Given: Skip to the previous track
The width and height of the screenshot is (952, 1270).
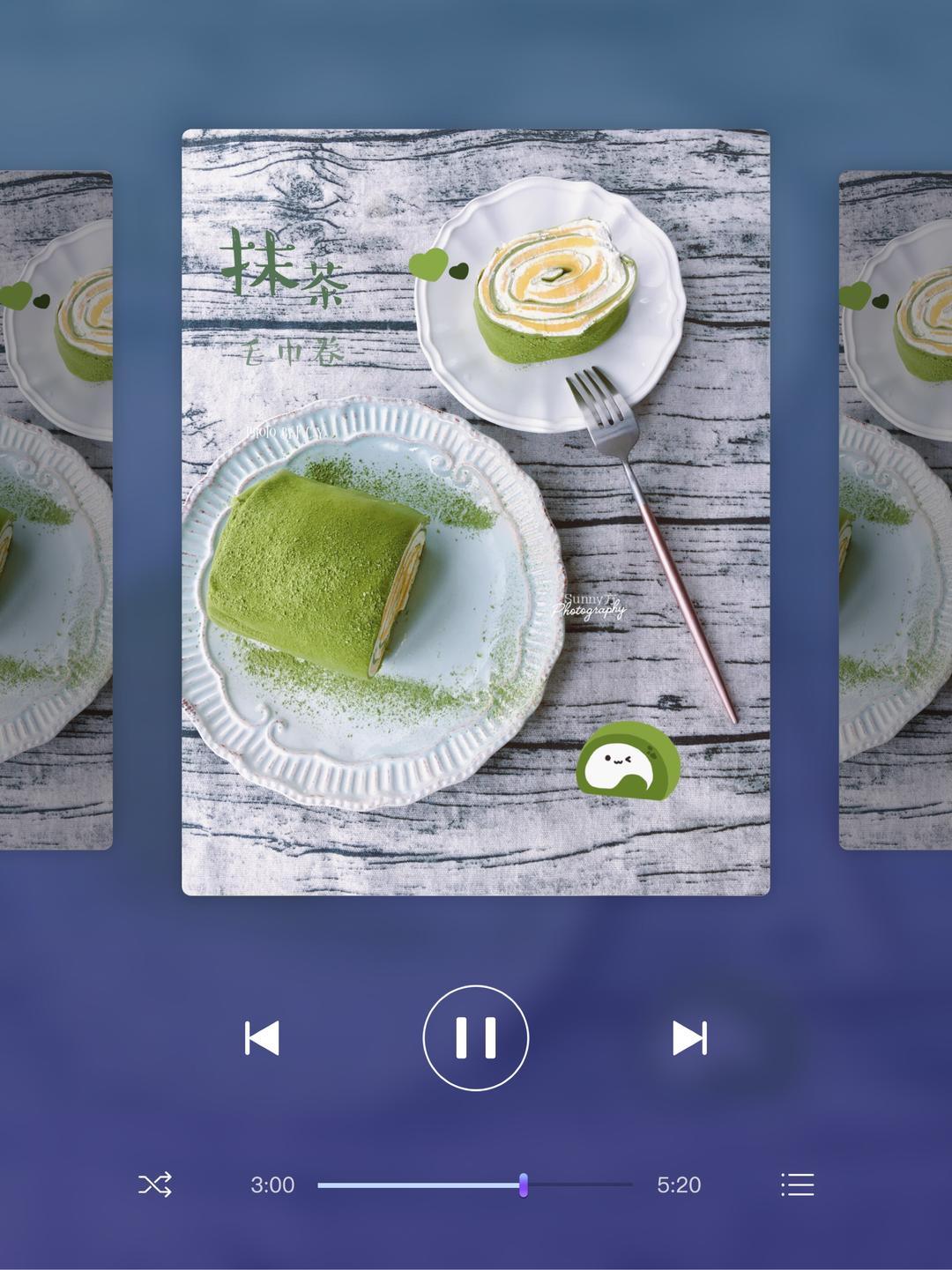Looking at the screenshot, I should click(x=262, y=1038).
